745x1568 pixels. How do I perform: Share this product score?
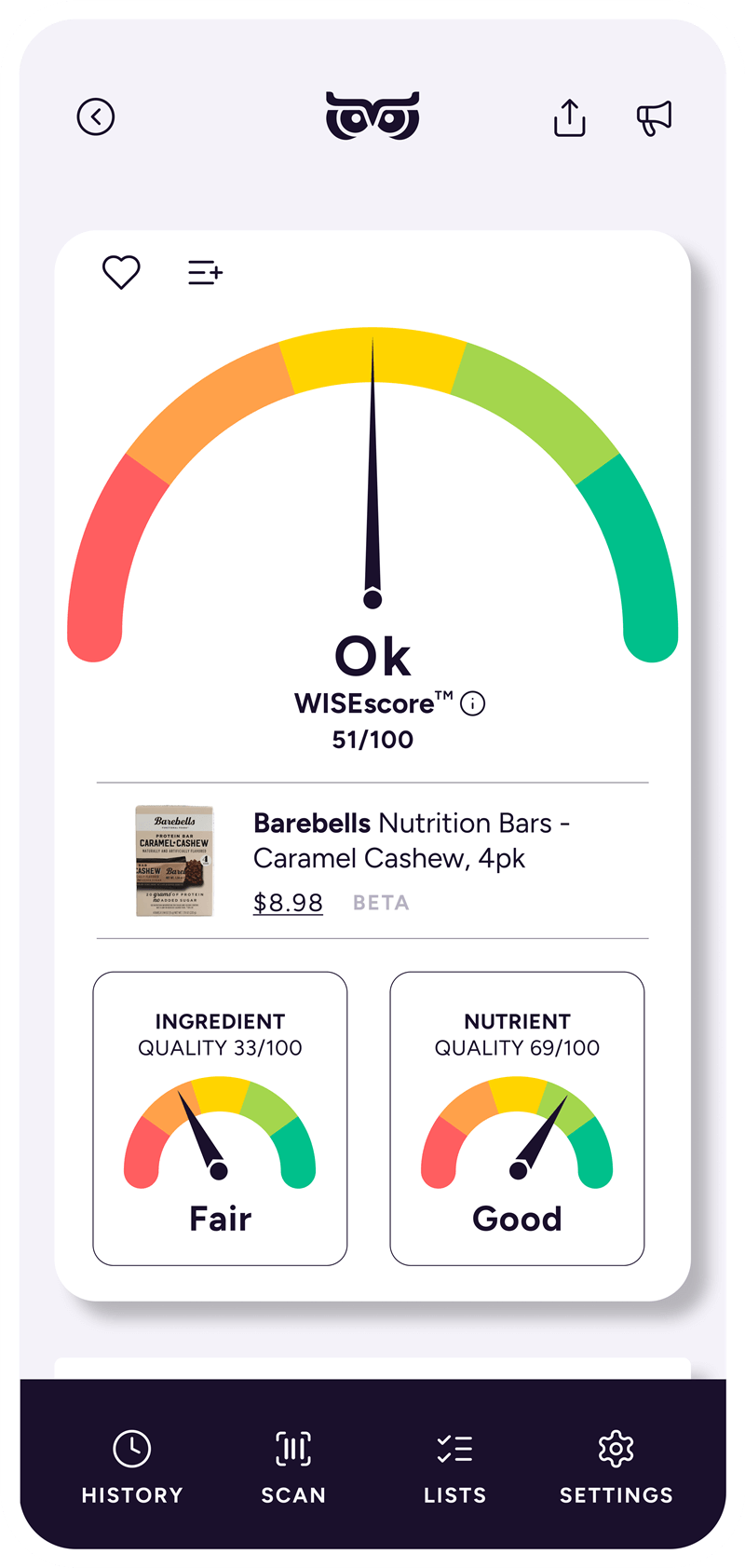point(569,118)
